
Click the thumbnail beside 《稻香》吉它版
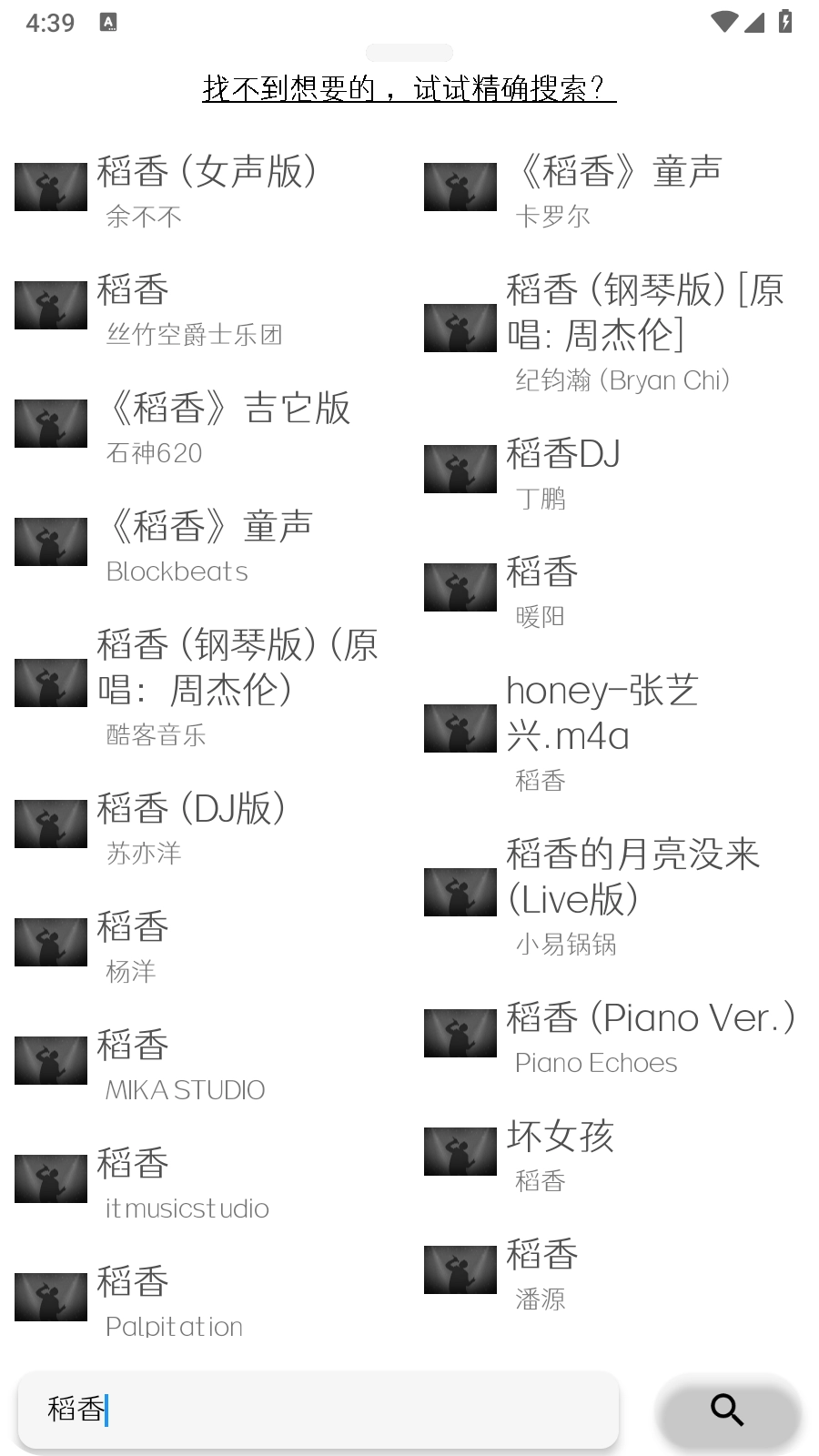click(x=50, y=423)
